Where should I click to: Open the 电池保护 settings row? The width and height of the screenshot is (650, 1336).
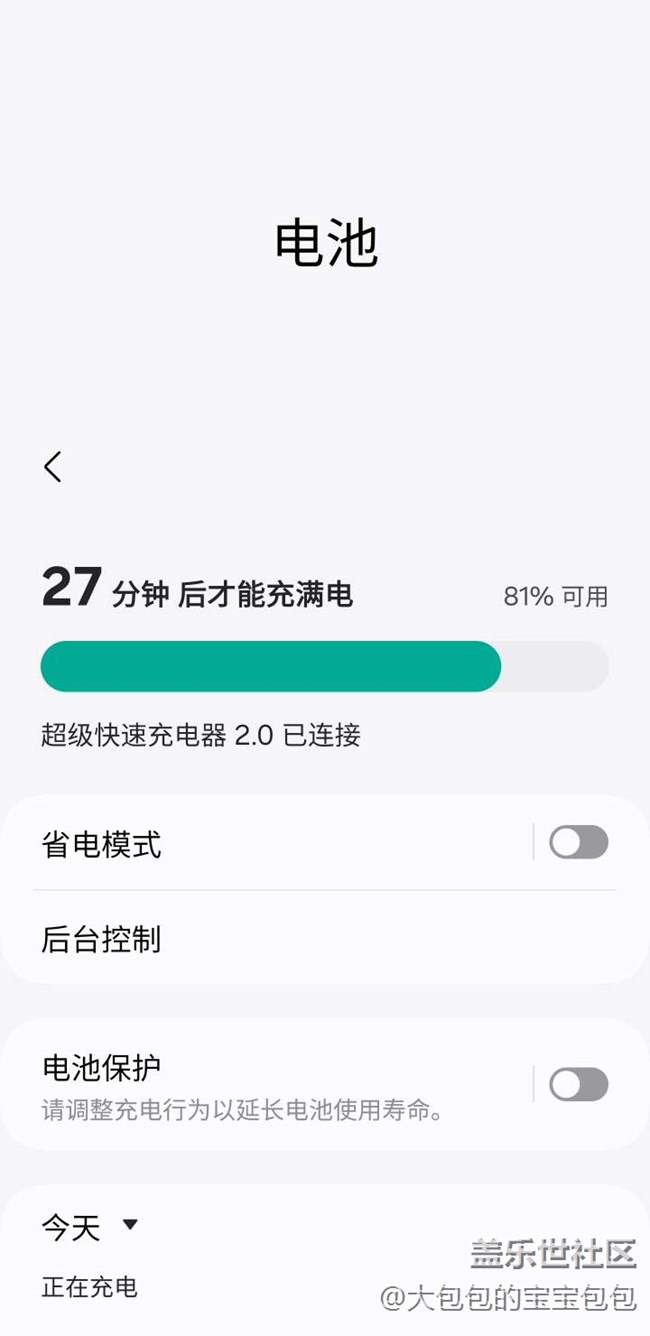pyautogui.click(x=270, y=1084)
